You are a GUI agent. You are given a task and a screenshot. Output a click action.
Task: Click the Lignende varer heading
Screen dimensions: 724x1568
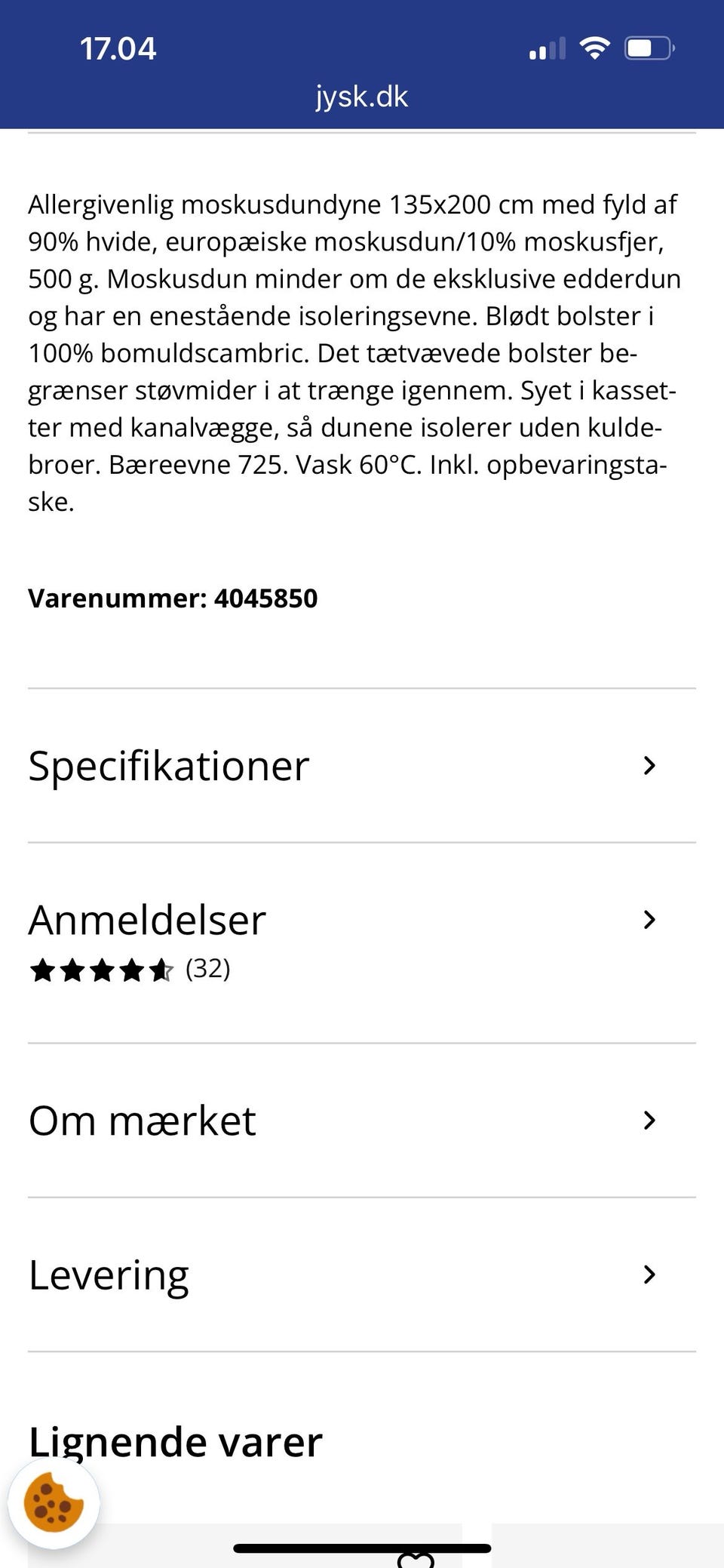(x=174, y=1440)
